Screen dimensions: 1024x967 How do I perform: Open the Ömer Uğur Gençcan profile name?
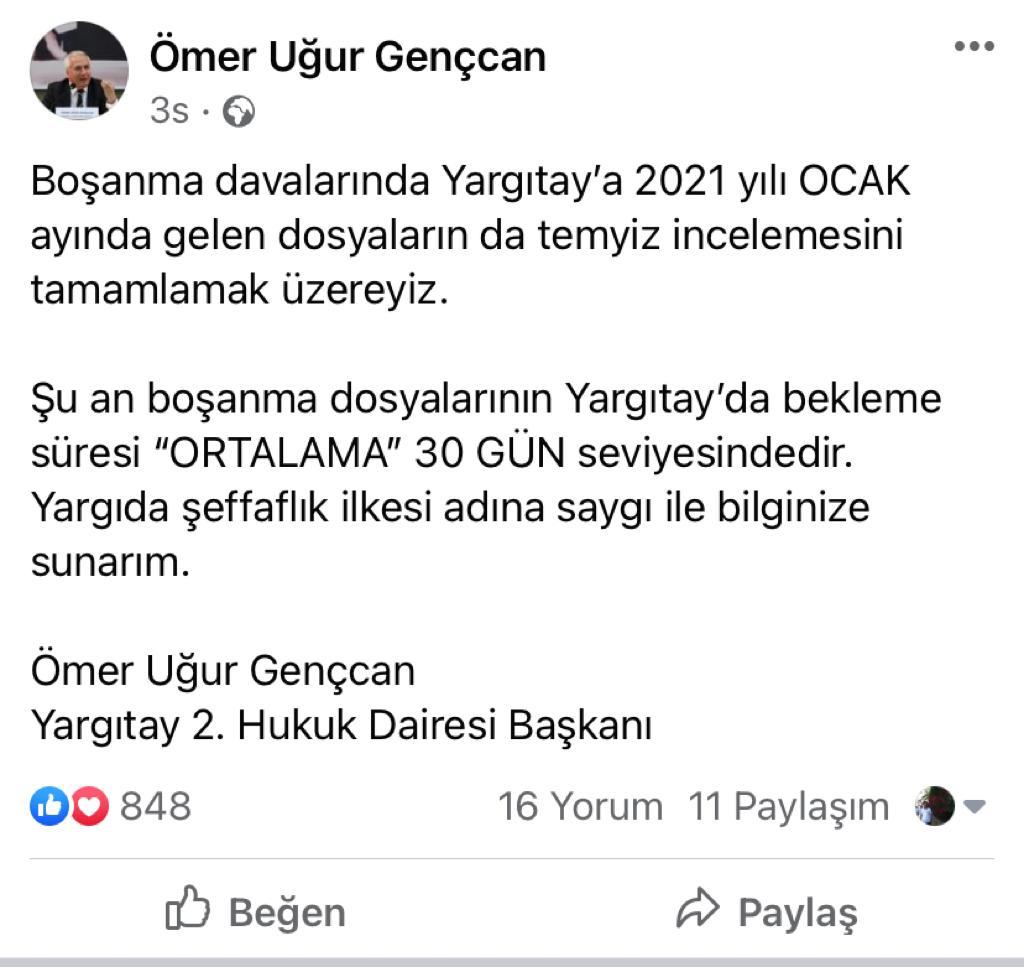(347, 56)
